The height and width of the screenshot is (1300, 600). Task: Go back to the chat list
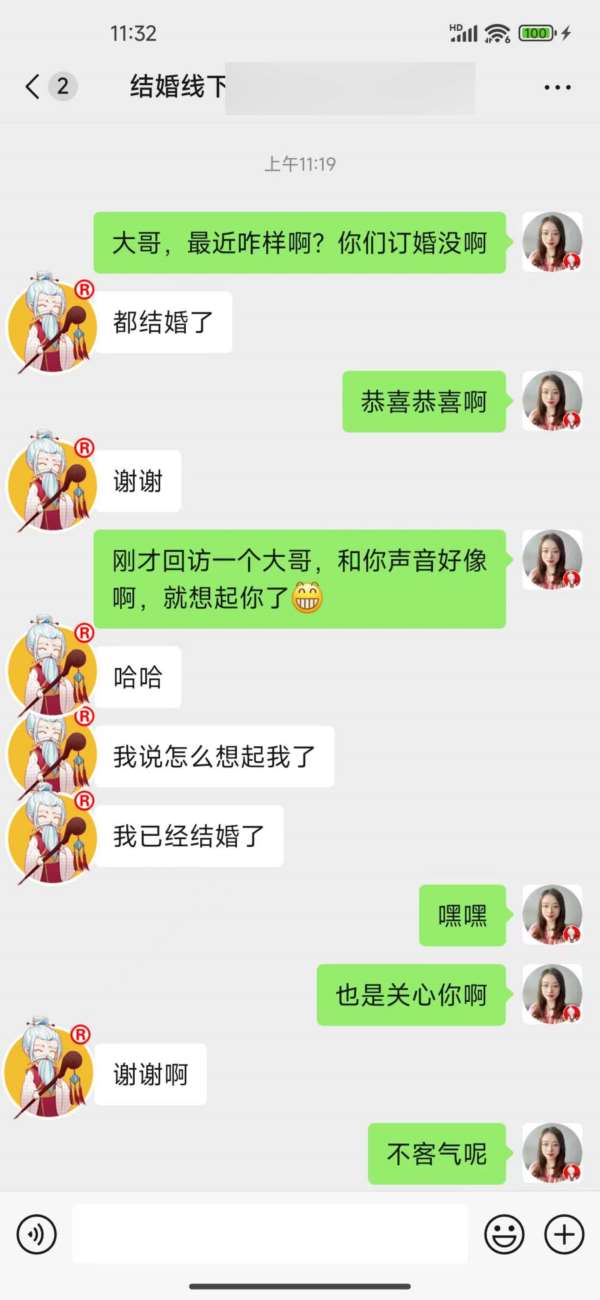[x=33, y=87]
